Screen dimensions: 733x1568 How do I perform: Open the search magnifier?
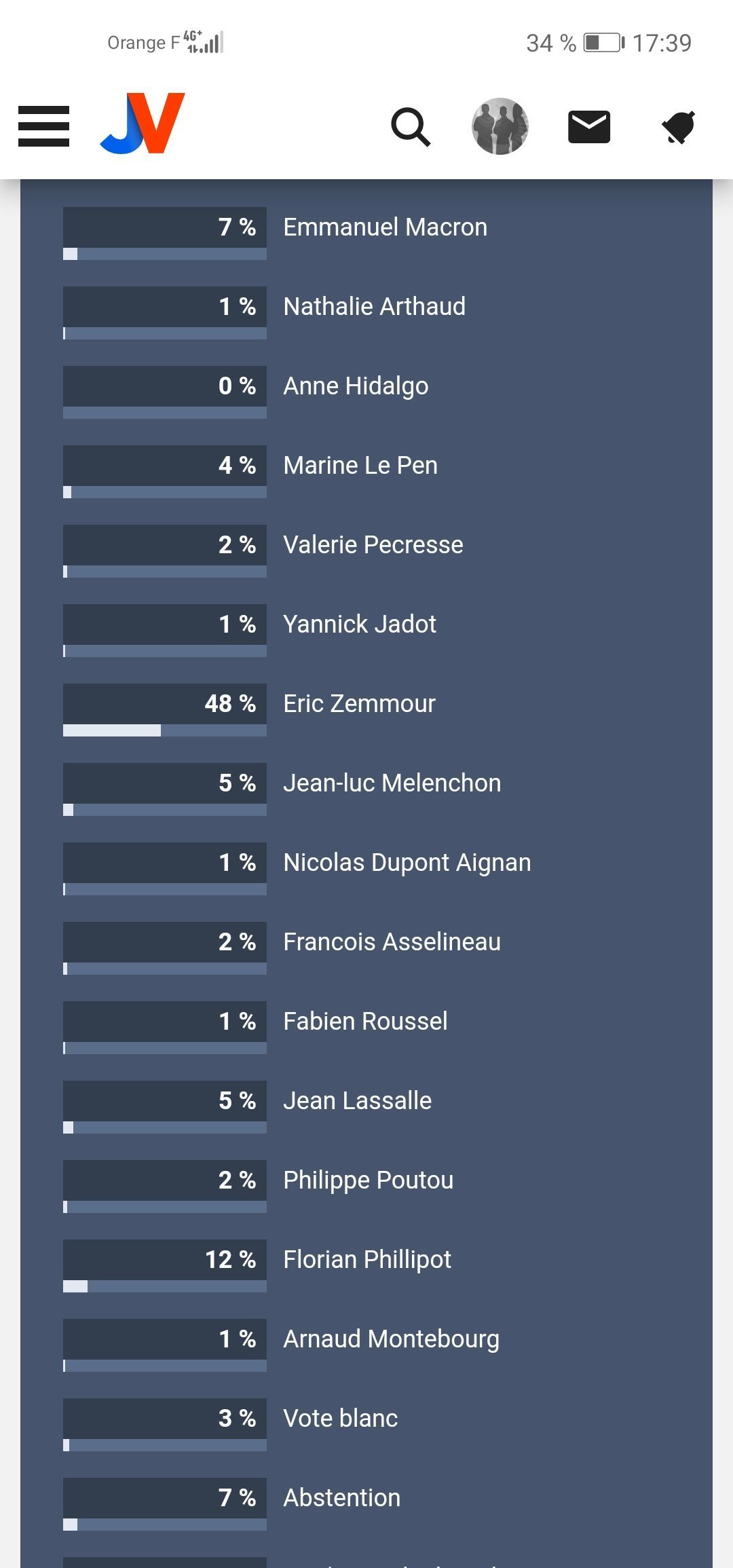[411, 127]
